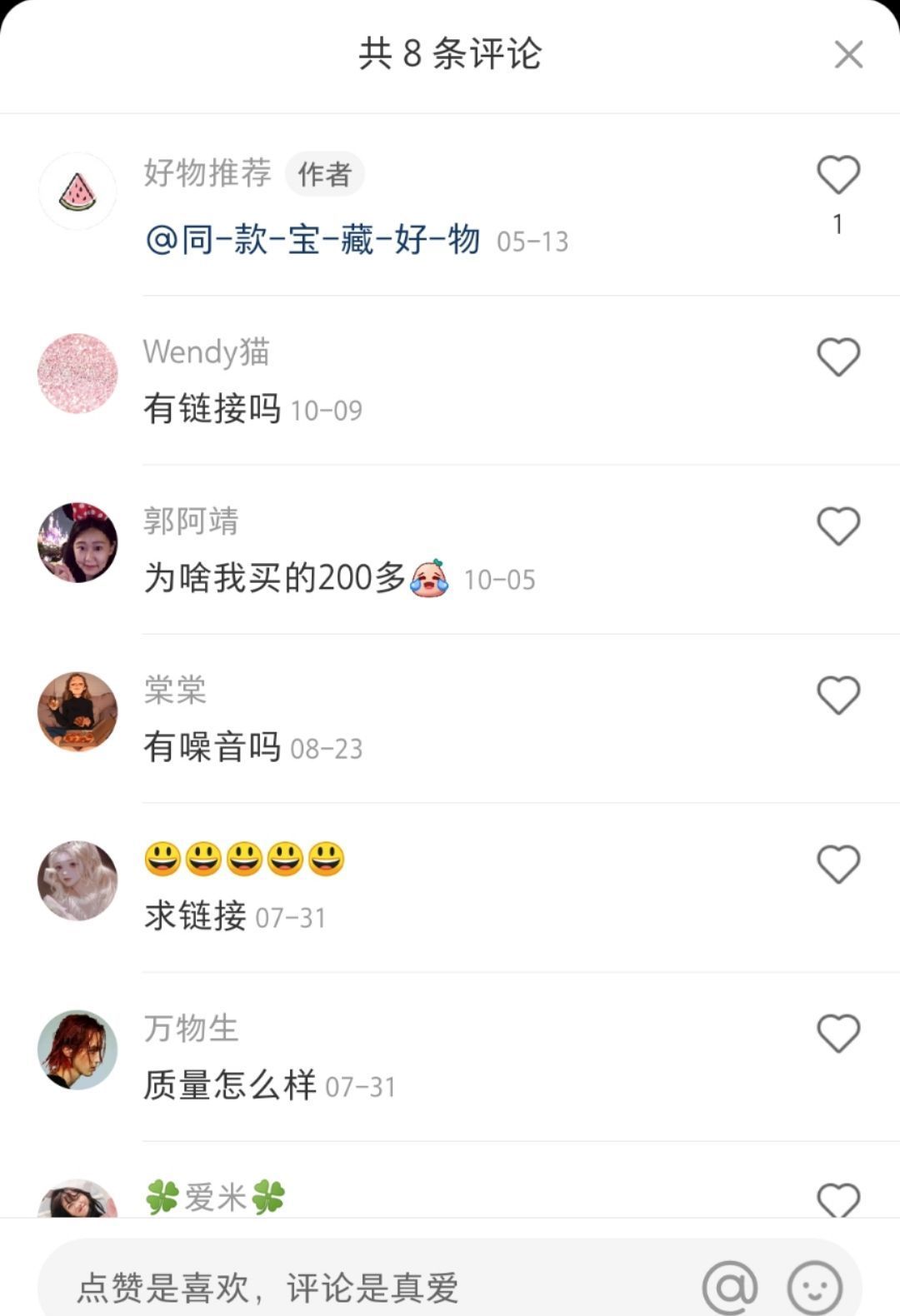
Task: Open 好物推荐's watermelon avatar
Action: point(77,192)
